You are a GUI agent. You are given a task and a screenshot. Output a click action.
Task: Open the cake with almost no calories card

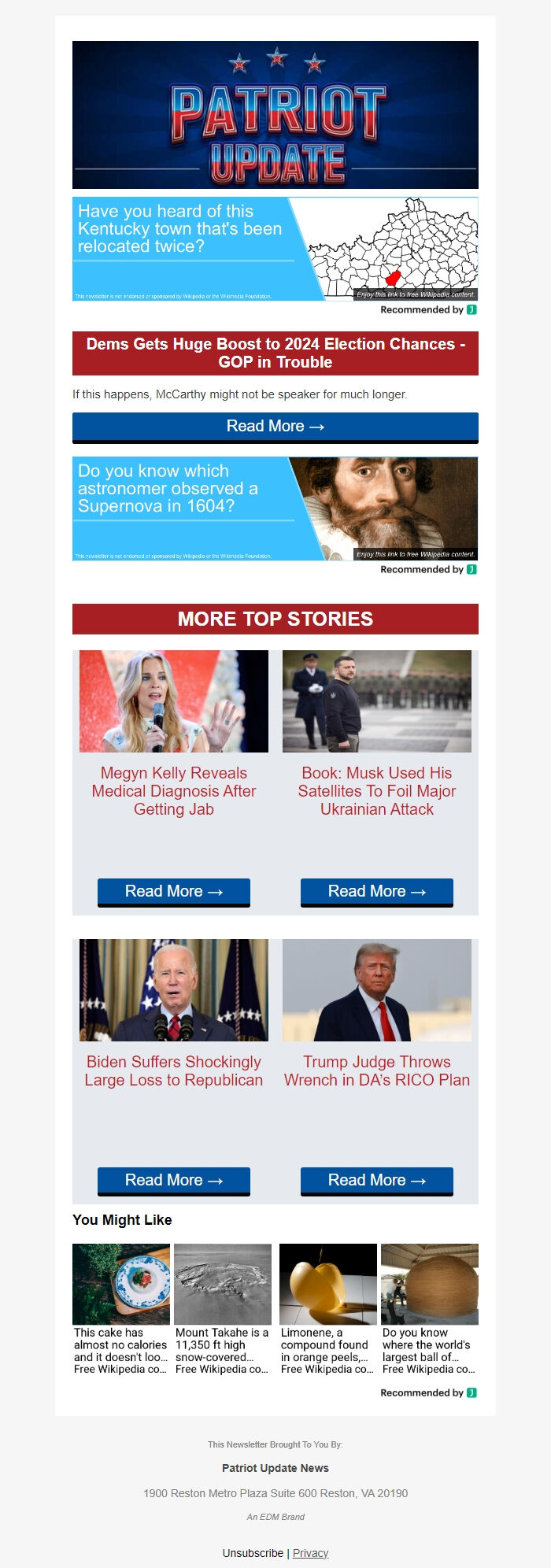(121, 1309)
